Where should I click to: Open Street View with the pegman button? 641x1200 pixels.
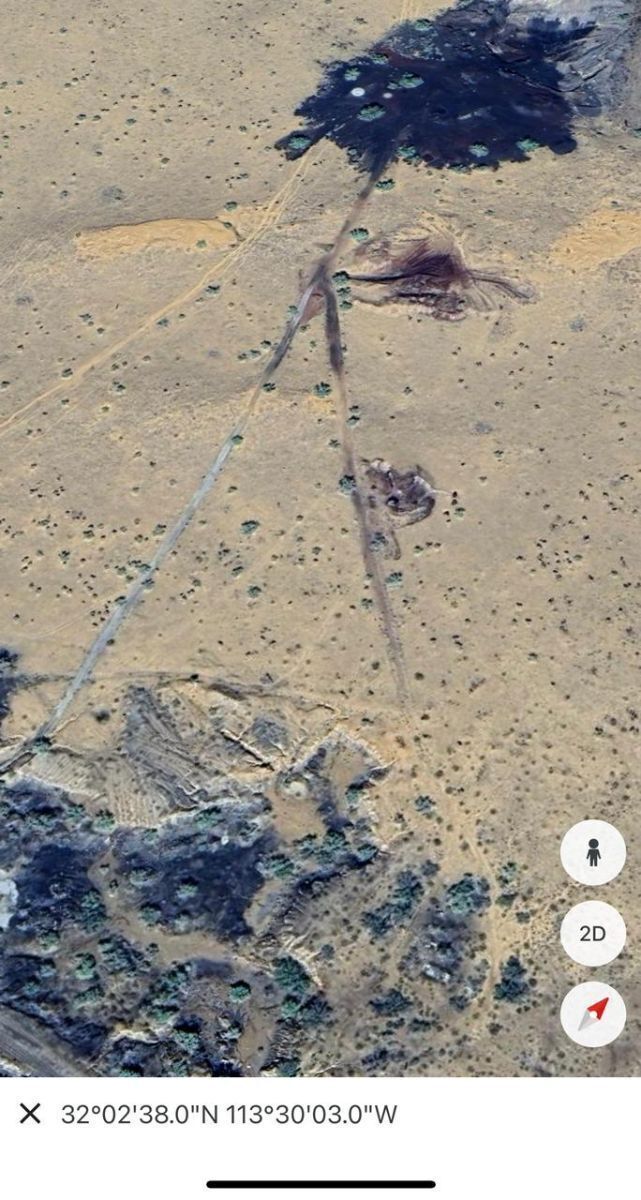pyautogui.click(x=593, y=853)
